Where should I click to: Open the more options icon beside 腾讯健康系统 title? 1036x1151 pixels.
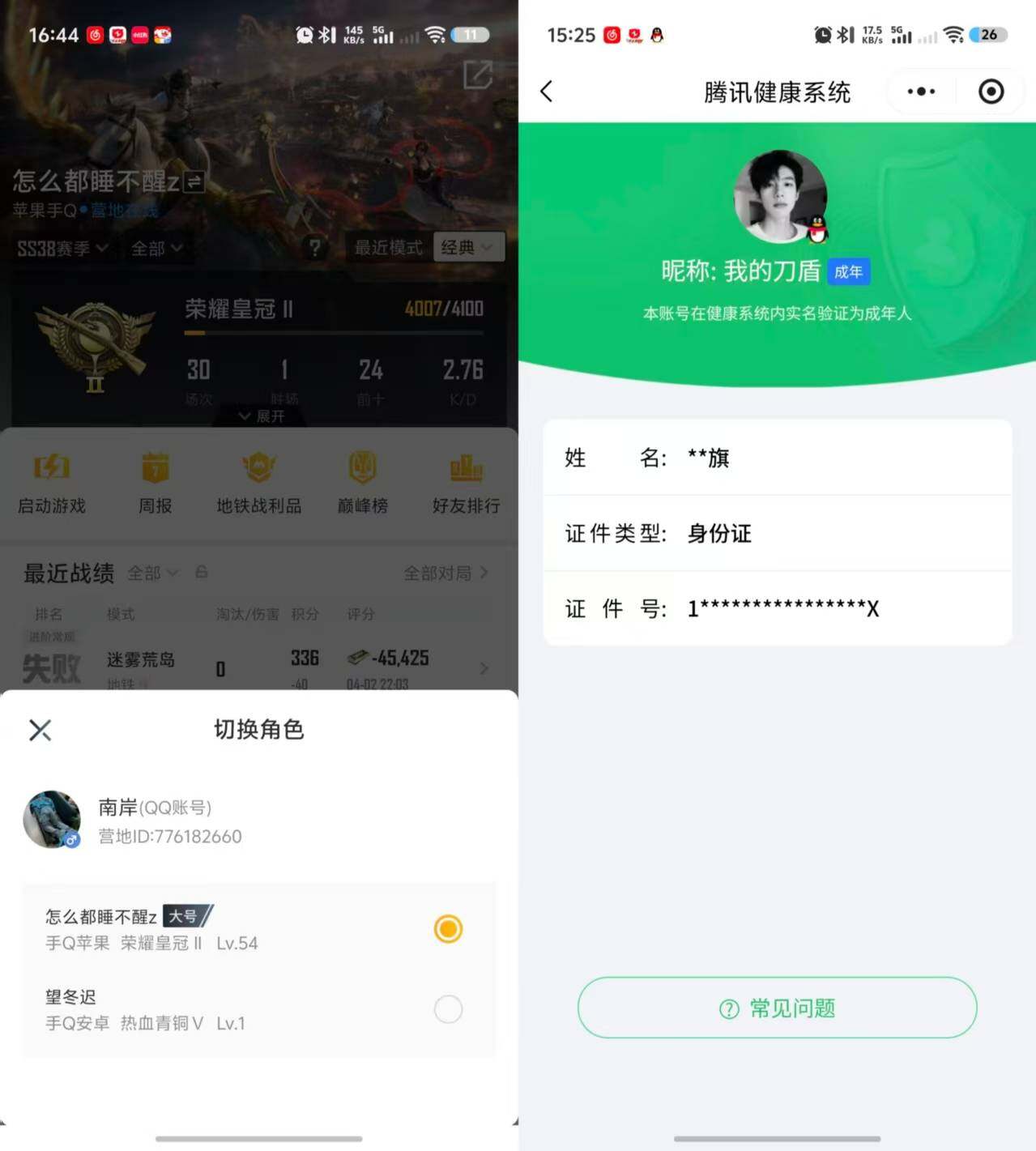click(x=920, y=92)
